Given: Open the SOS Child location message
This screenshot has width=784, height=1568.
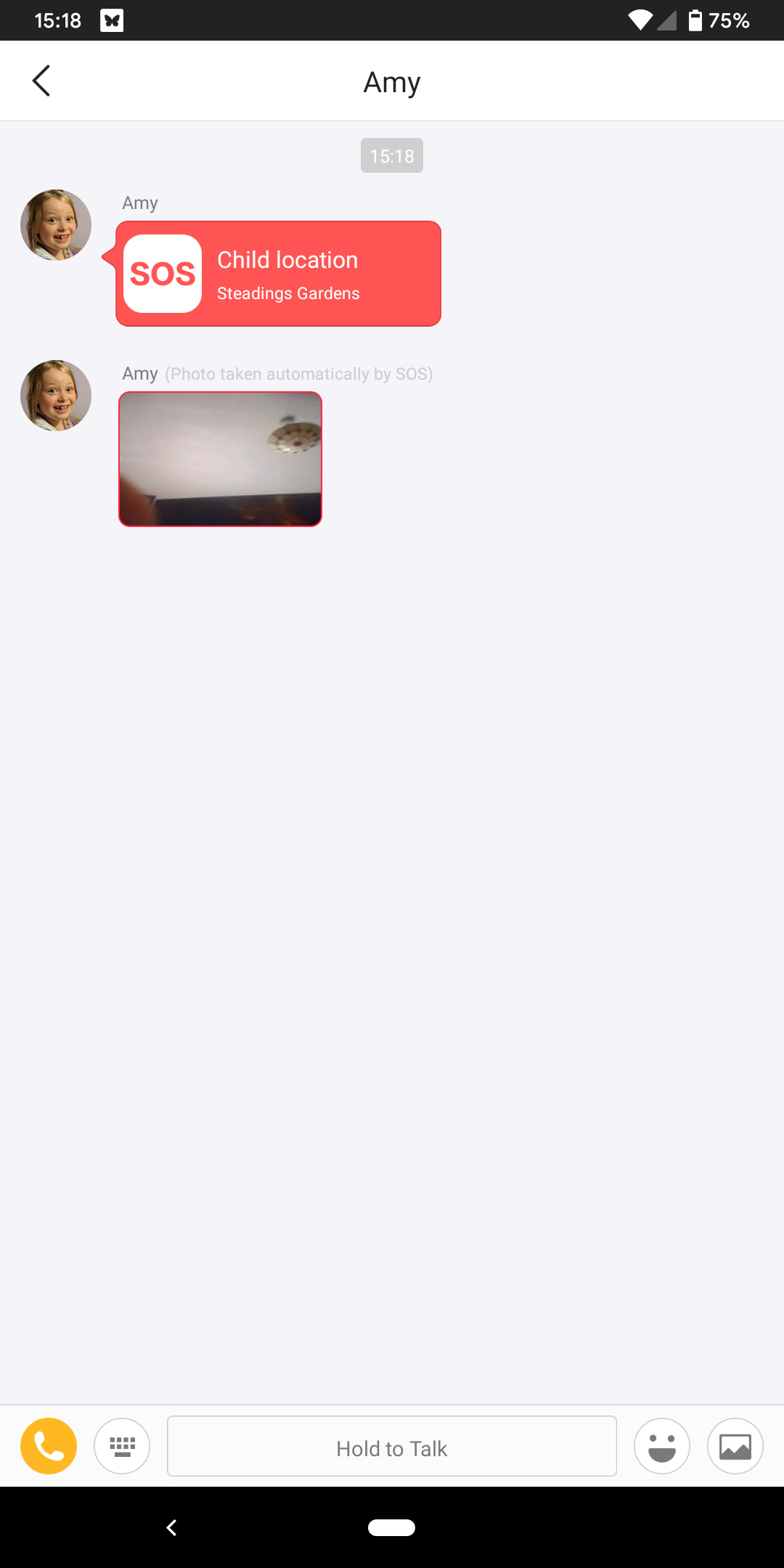Looking at the screenshot, I should (278, 274).
